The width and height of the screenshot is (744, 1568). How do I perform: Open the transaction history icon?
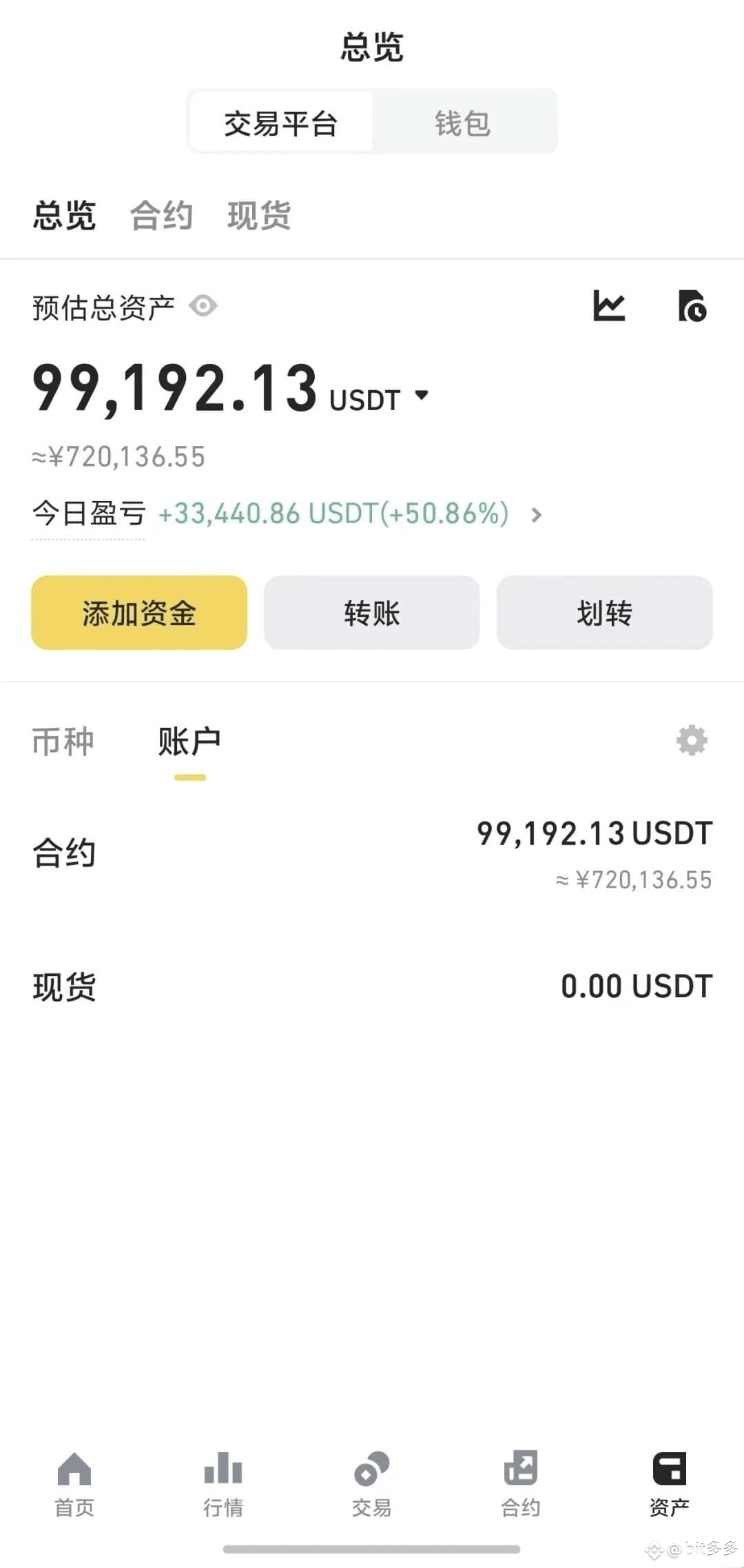[x=692, y=306]
